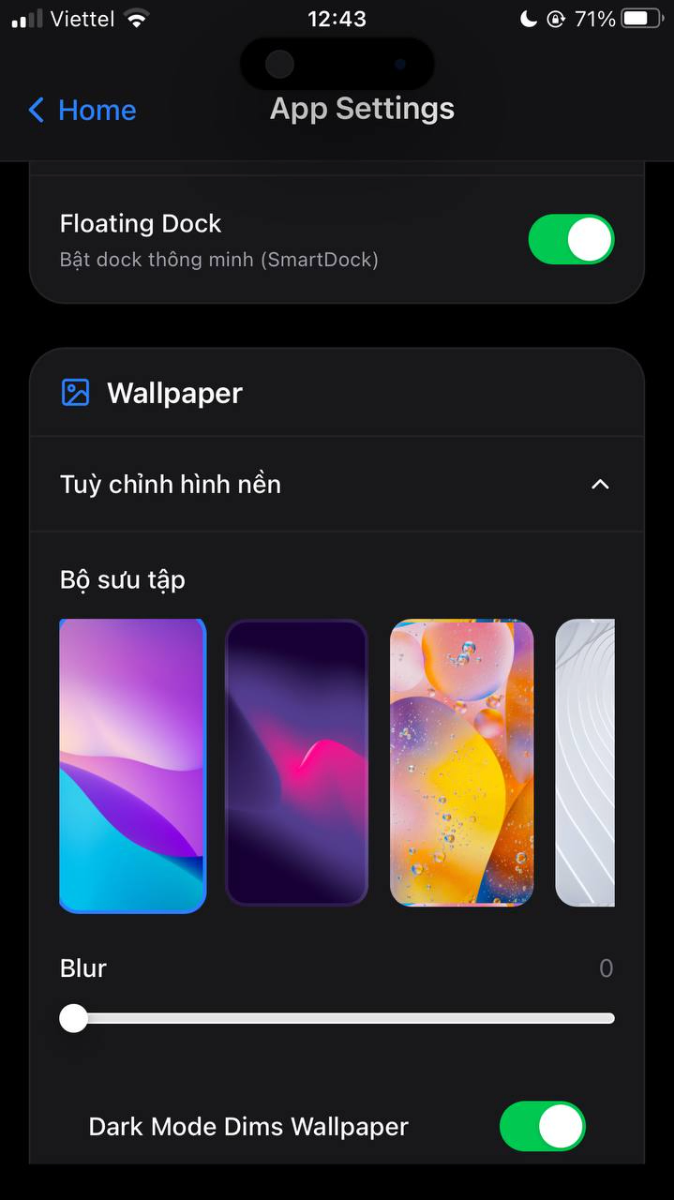Disable the Floating Dock switch
Image resolution: width=674 pixels, height=1200 pixels.
(571, 240)
